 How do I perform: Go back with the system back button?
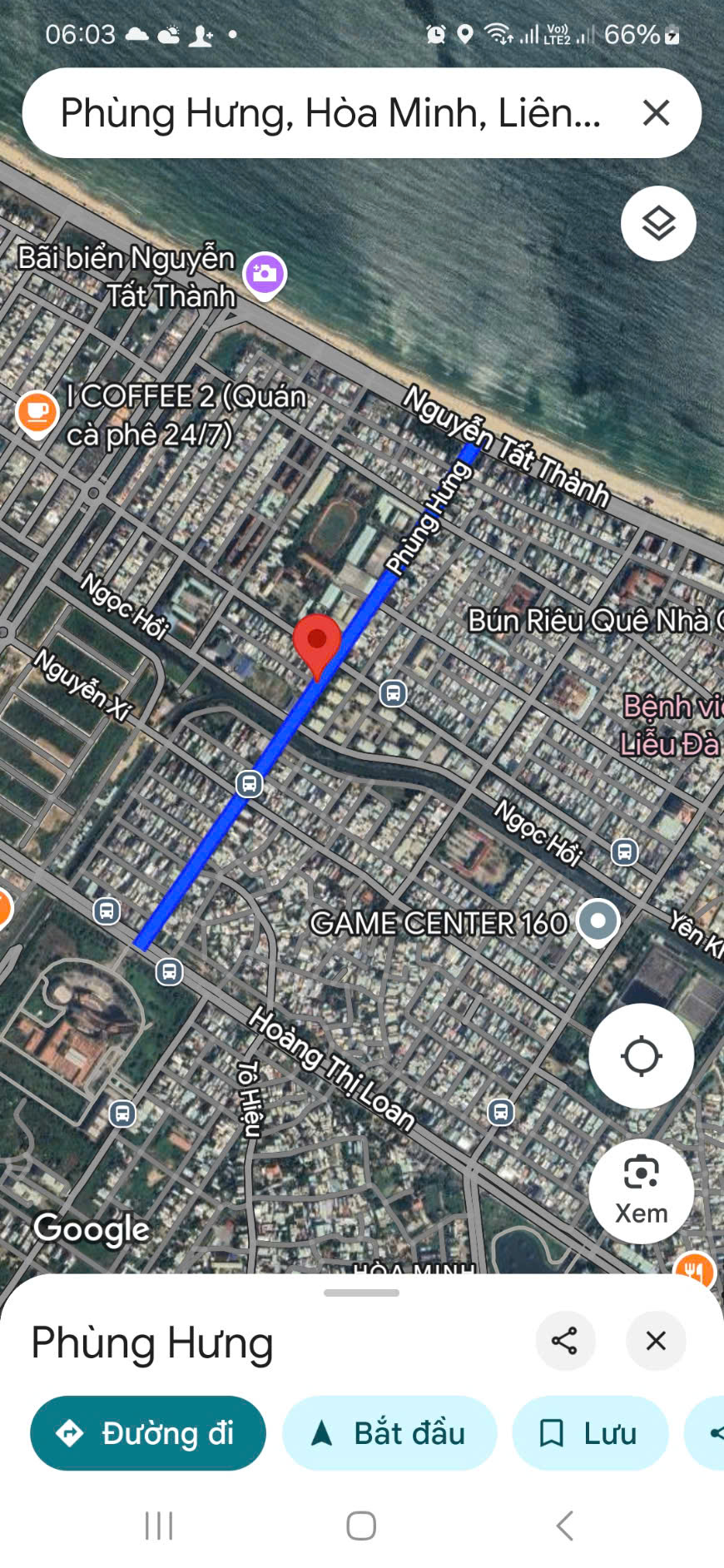tap(565, 1526)
